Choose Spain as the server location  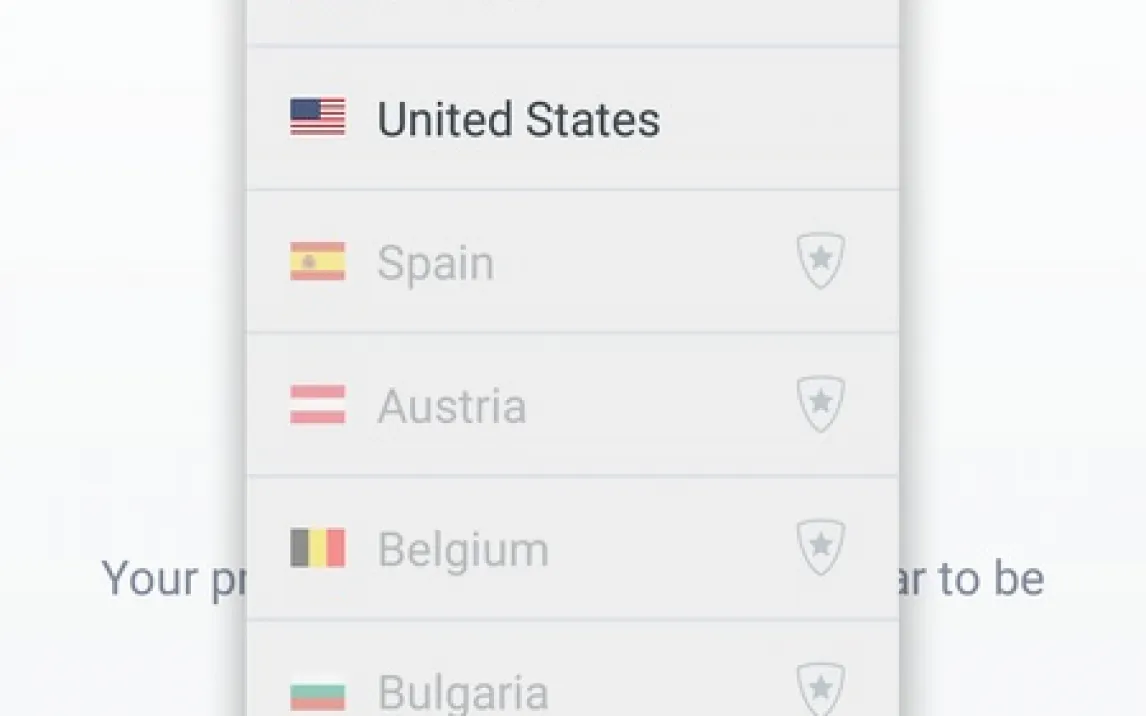tap(436, 263)
